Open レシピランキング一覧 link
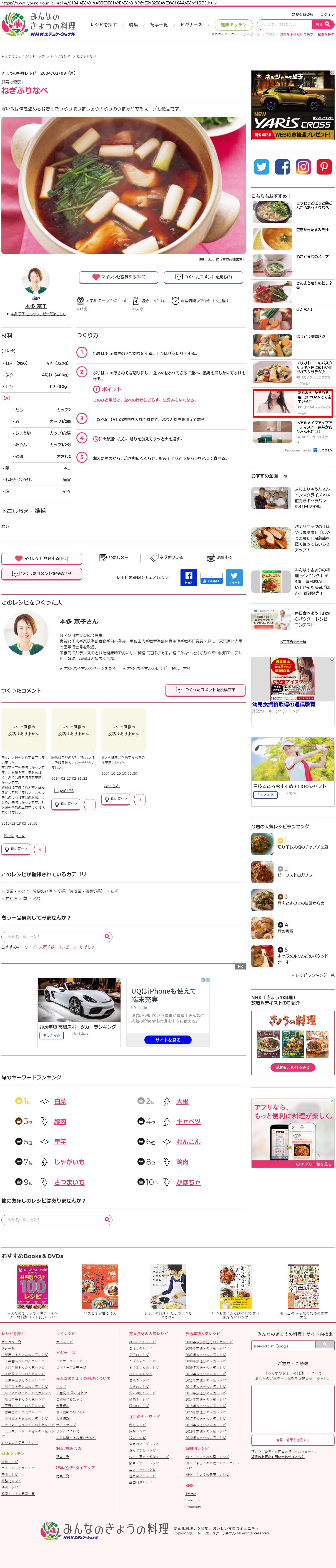Image resolution: width=336 pixels, height=1568 pixels. [315, 975]
